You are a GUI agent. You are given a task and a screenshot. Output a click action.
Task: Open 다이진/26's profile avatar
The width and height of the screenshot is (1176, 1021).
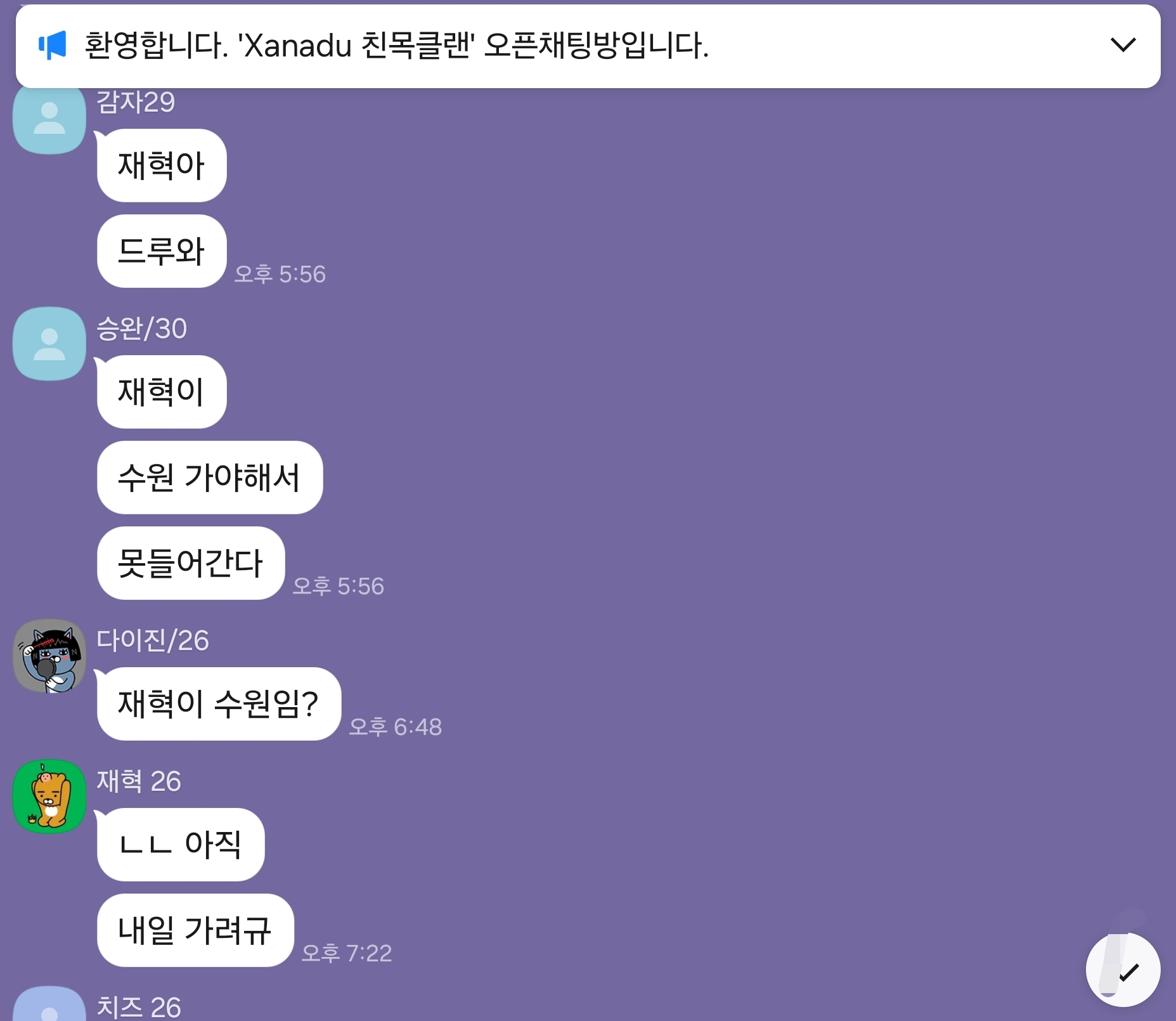[49, 656]
